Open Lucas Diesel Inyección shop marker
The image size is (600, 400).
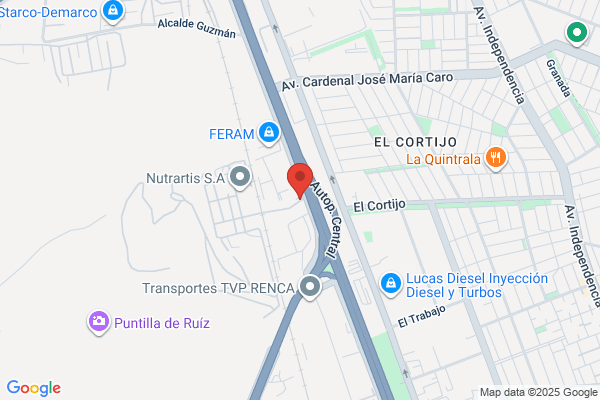(x=391, y=285)
